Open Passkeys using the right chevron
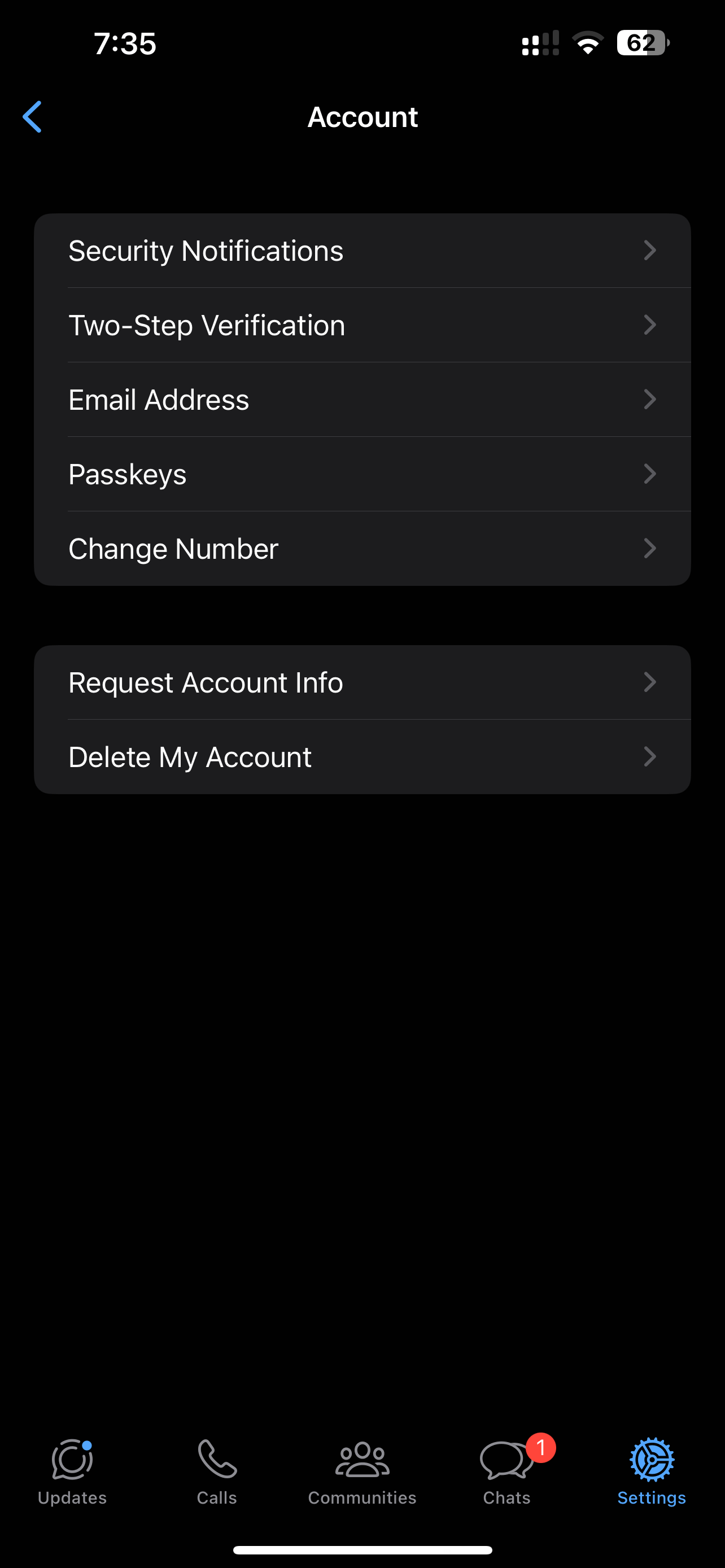The height and width of the screenshot is (1568, 725). (650, 474)
